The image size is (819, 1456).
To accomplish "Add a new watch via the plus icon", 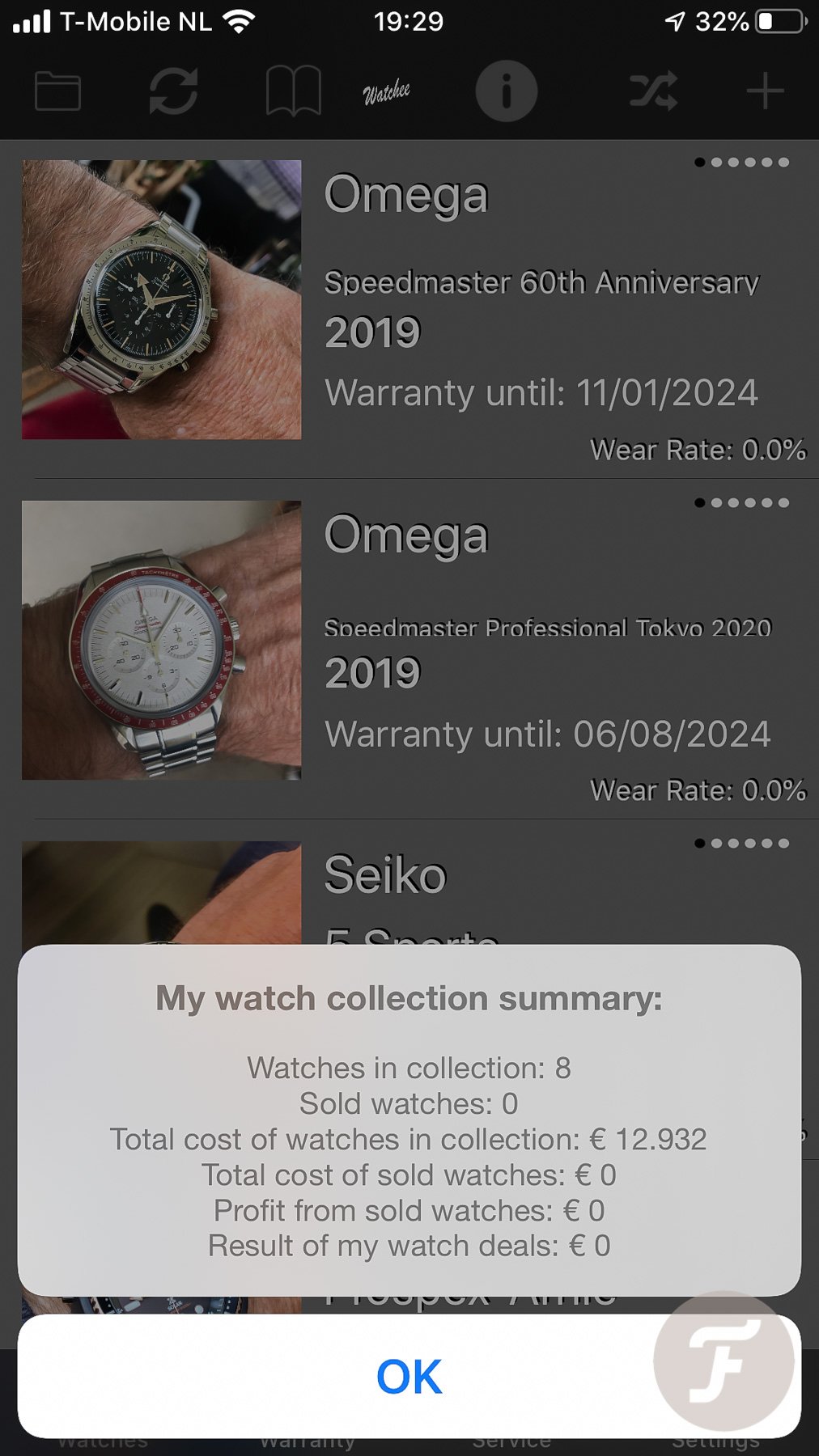I will [764, 91].
